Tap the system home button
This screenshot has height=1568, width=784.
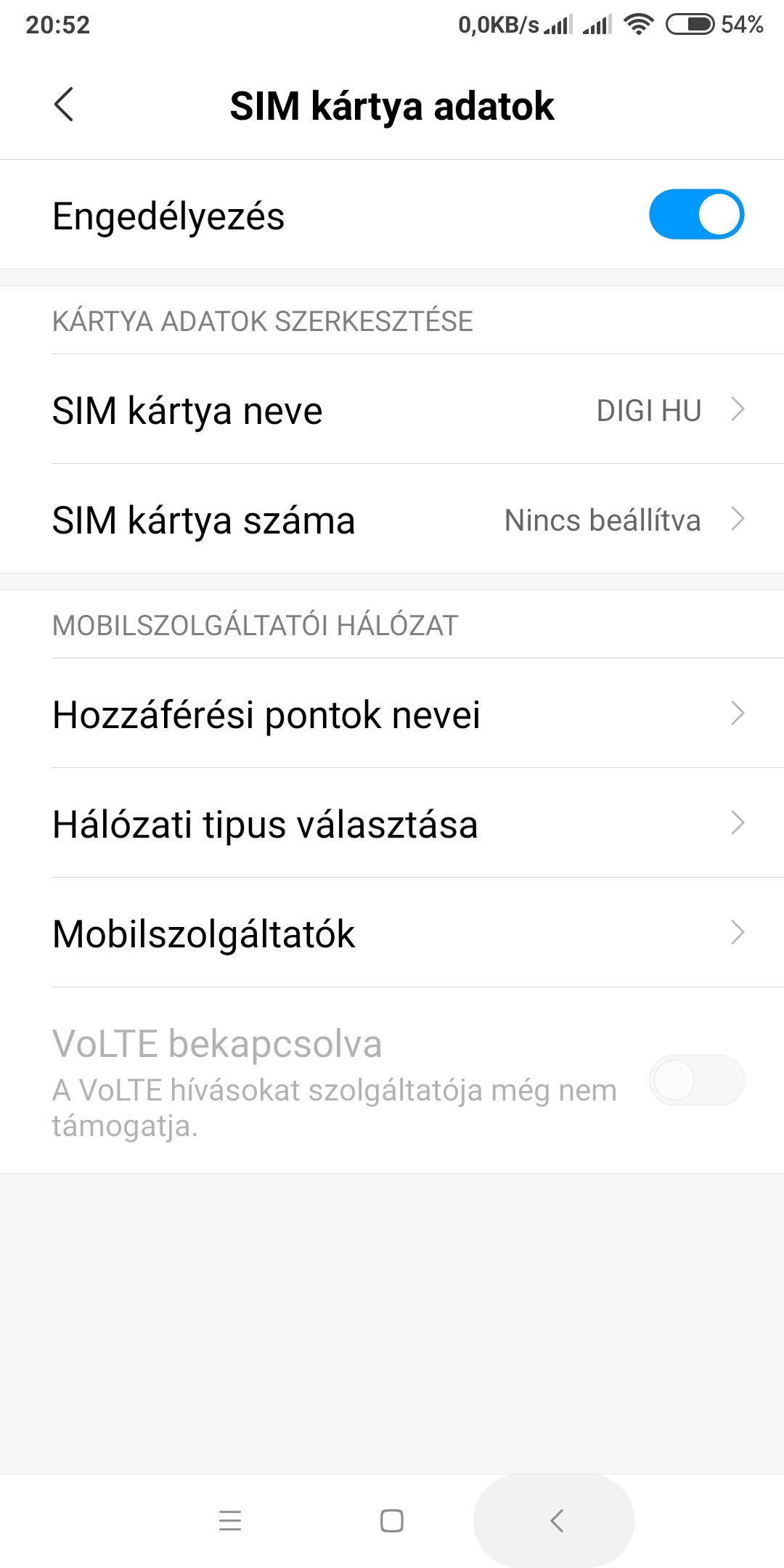pyautogui.click(x=392, y=1521)
